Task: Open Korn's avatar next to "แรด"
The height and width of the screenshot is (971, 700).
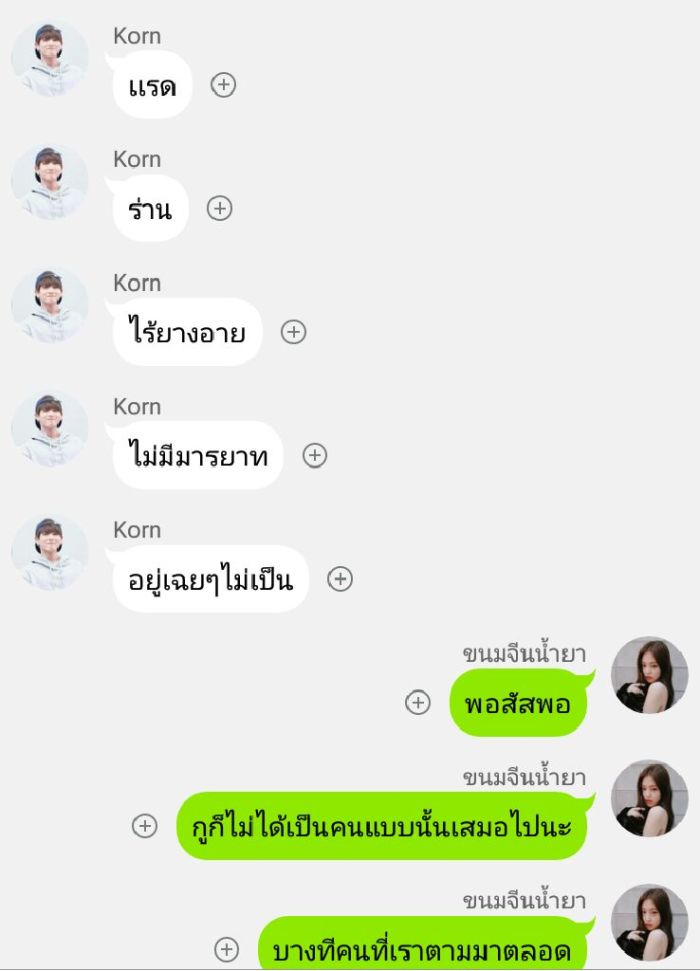Action: point(49,59)
